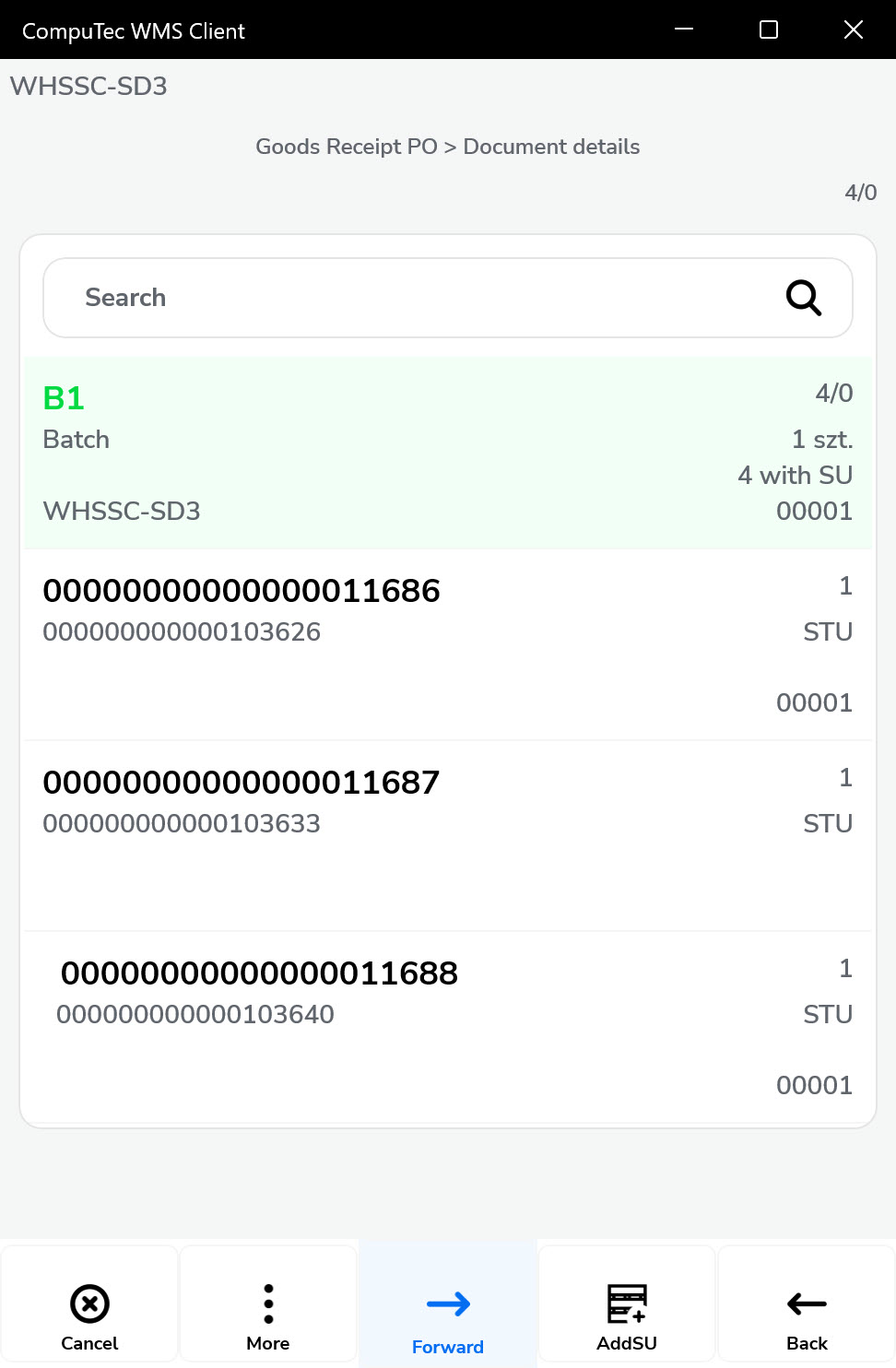
Task: Open SU row ending in 11688
Action: [x=448, y=1027]
